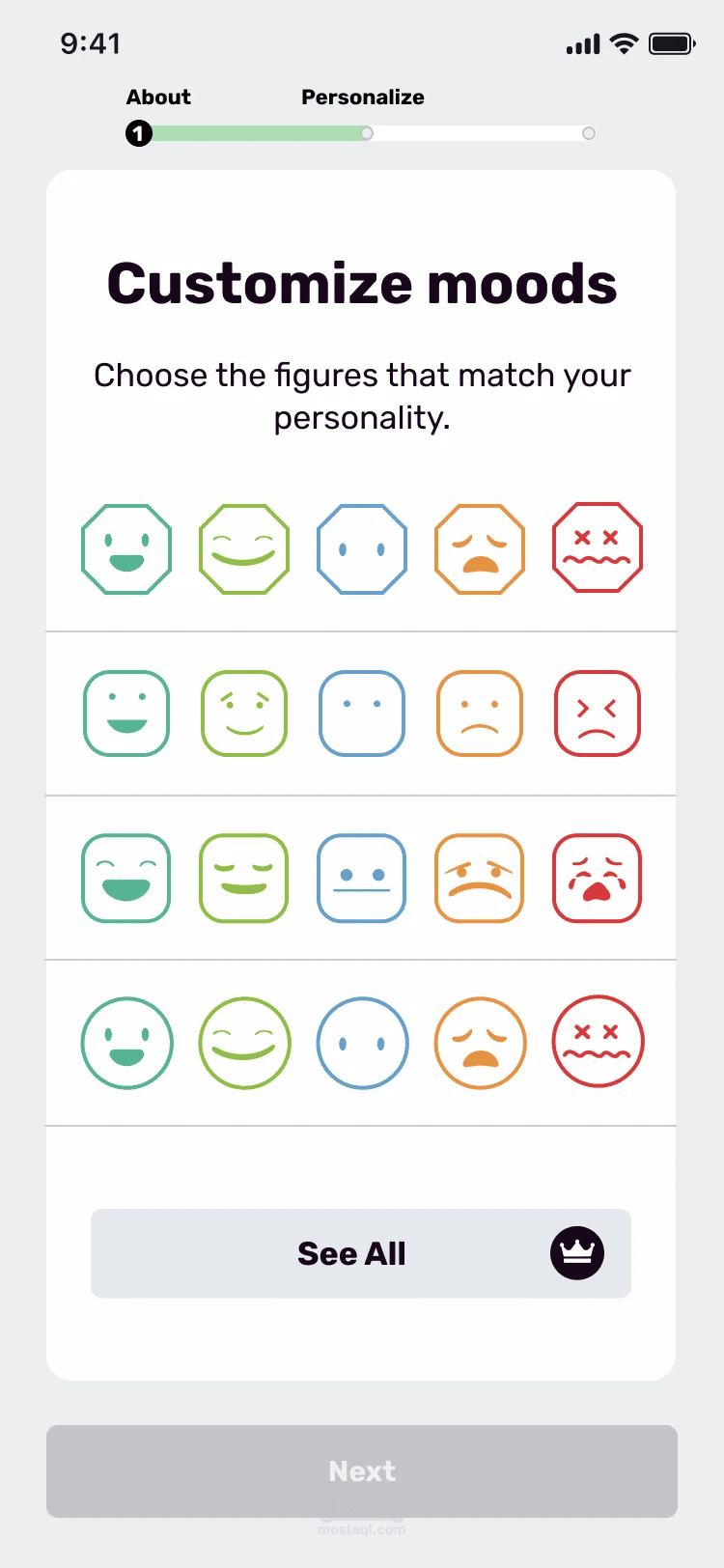Choose the red circle face with X eyes
This screenshot has height=1568, width=724.
pos(599,1041)
